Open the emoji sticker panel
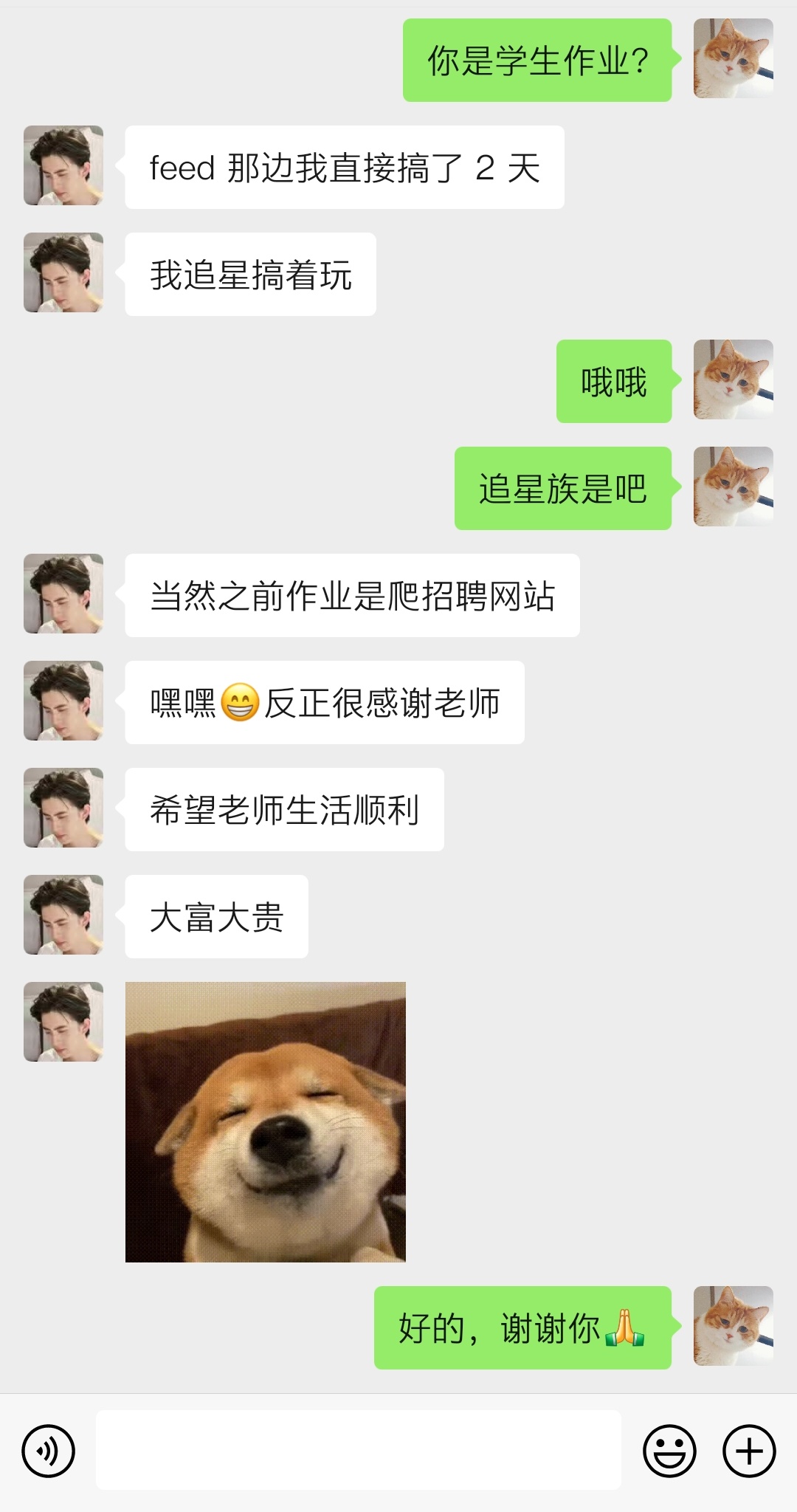This screenshot has height=1512, width=797. click(669, 1451)
